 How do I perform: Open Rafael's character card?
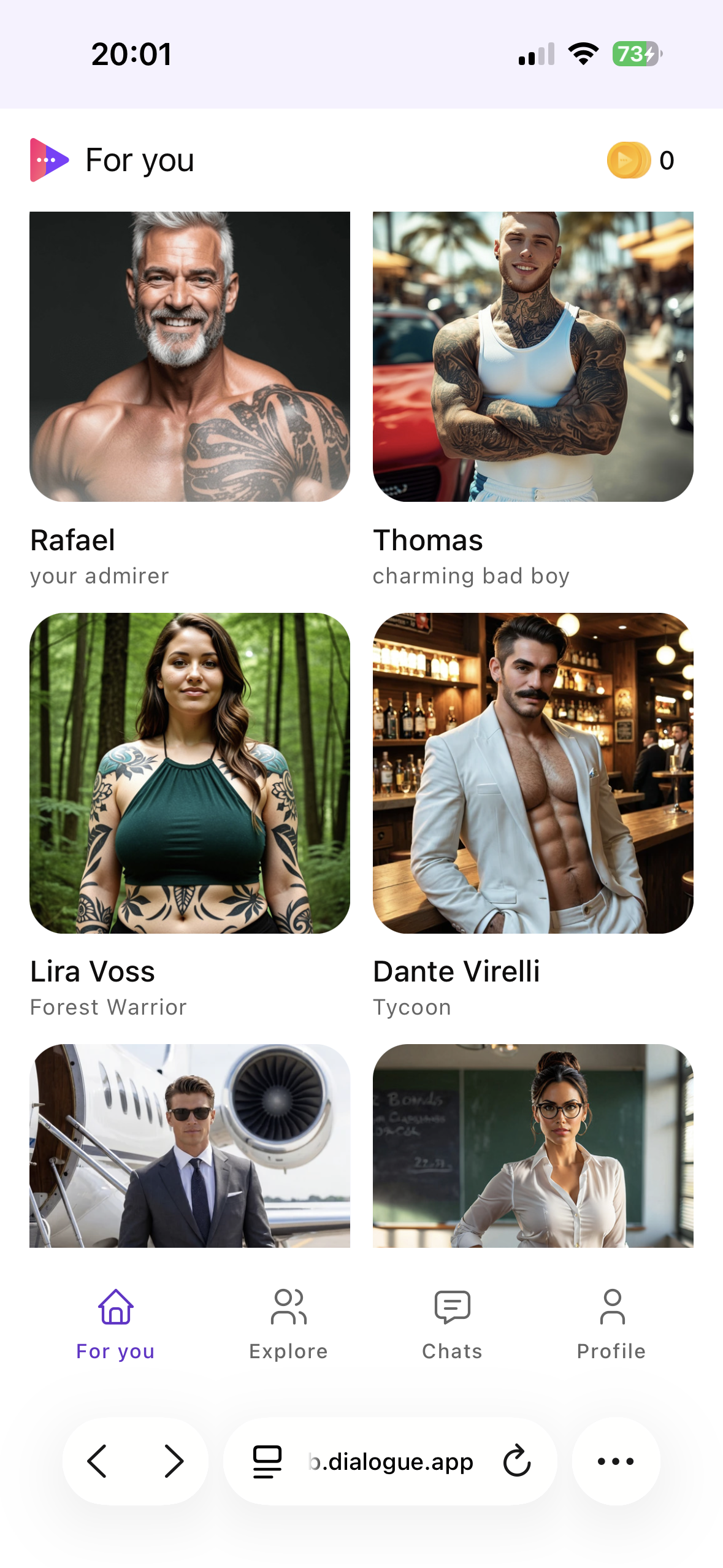[x=189, y=356]
